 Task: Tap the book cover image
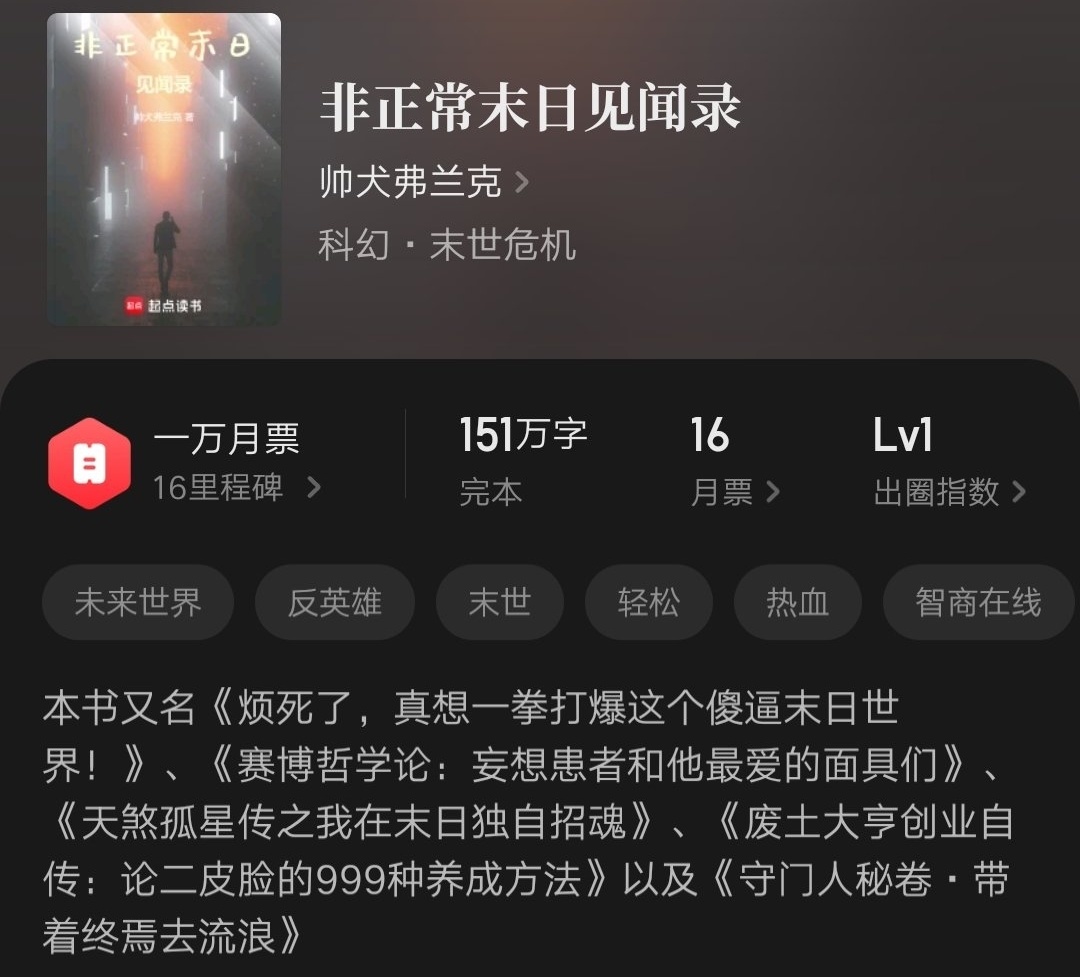[164, 169]
